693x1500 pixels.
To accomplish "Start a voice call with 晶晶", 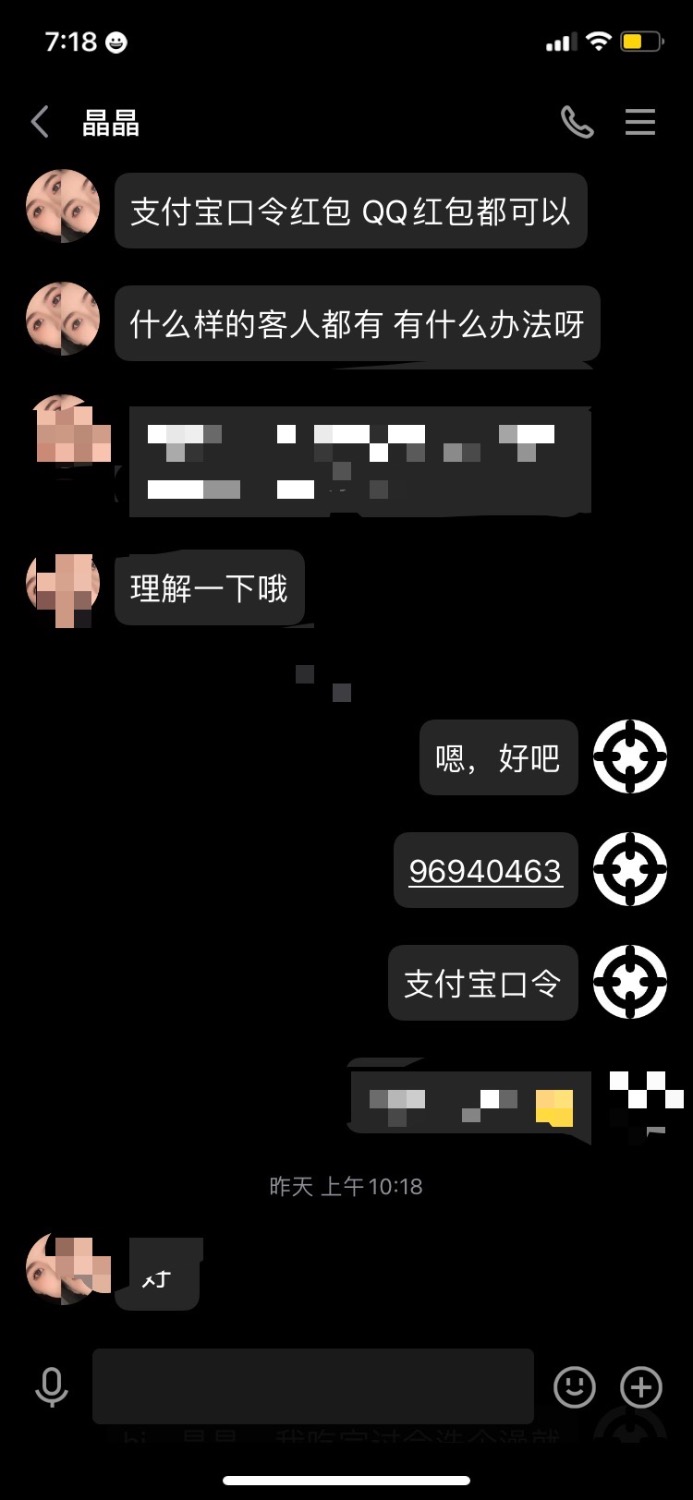I will 577,122.
